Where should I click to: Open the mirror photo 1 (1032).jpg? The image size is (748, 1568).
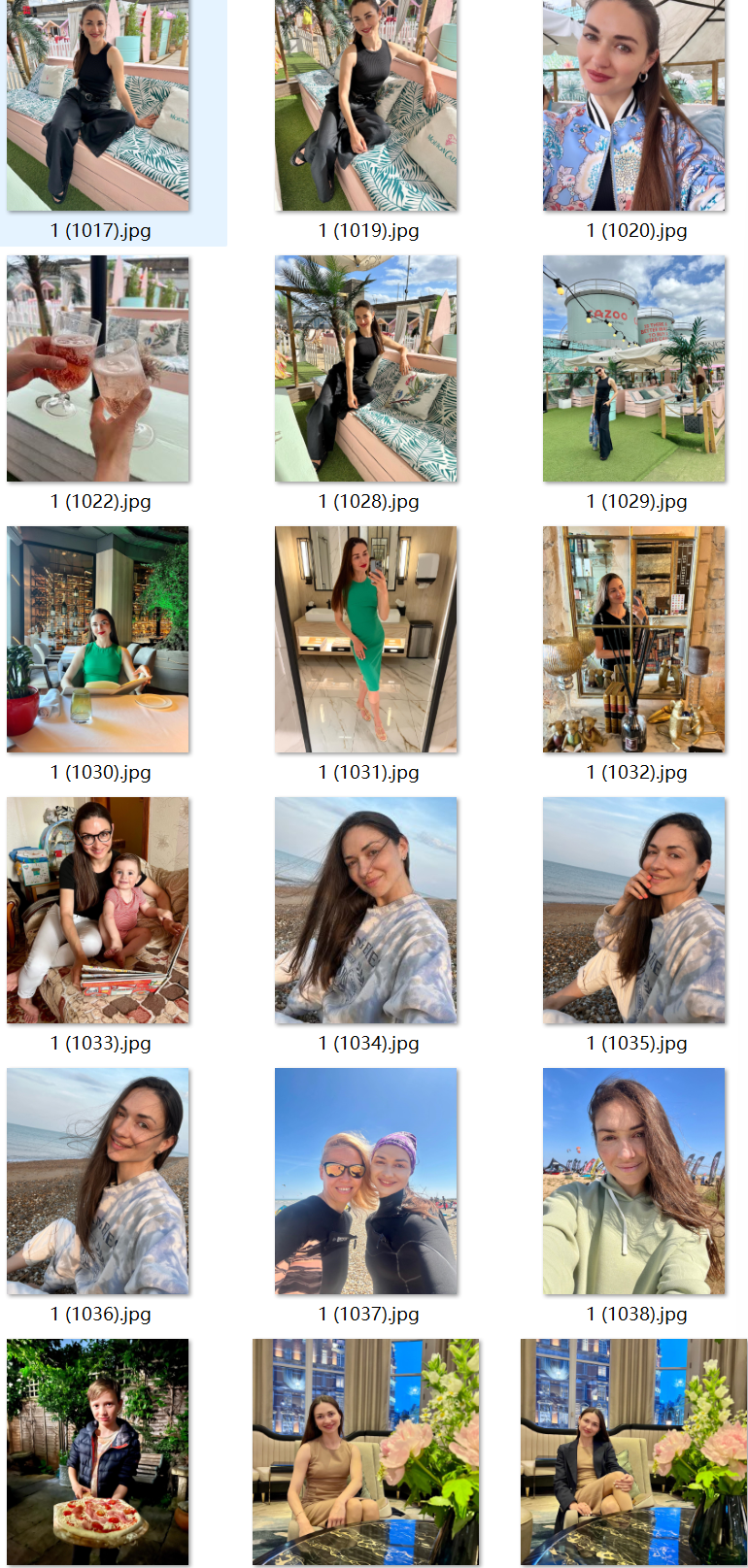[634, 640]
